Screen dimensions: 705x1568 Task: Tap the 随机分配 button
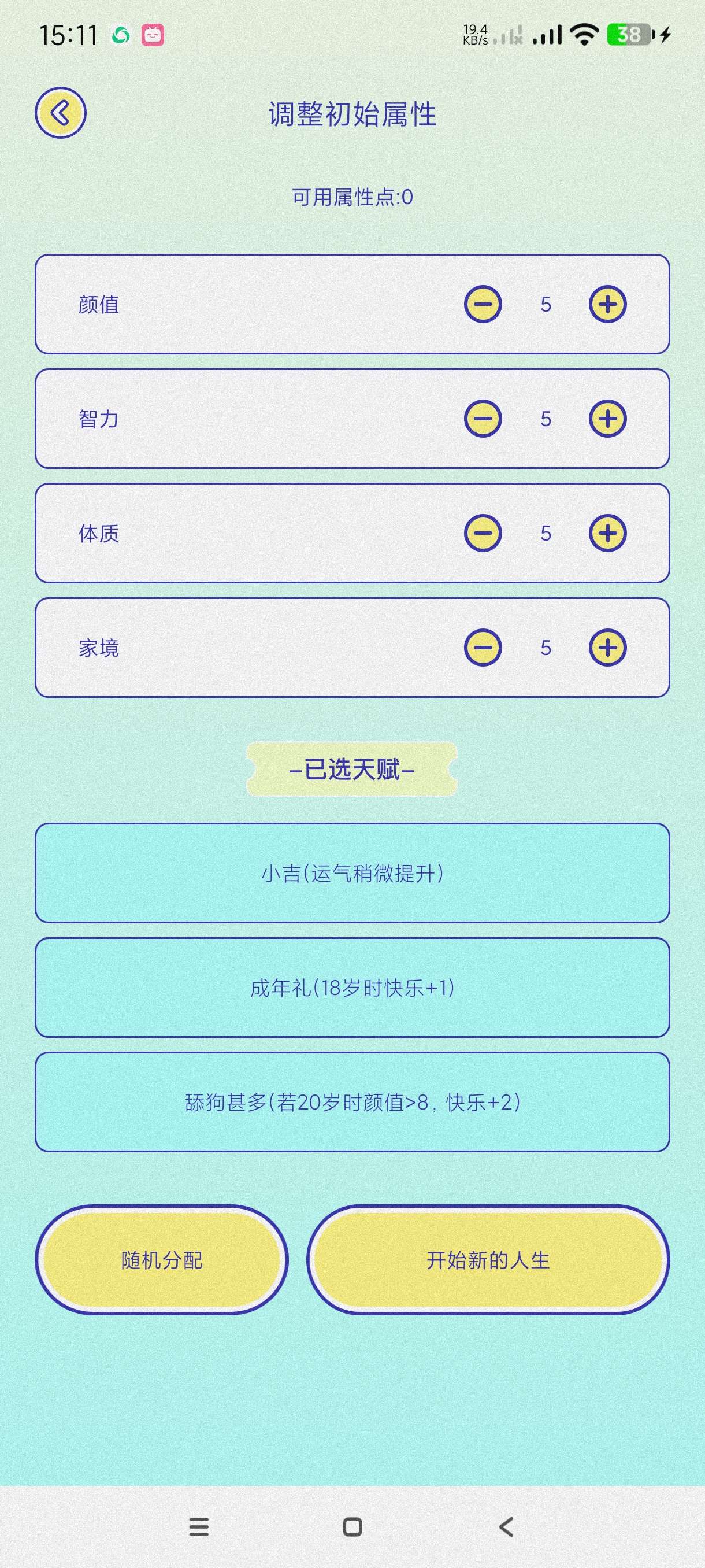pos(162,1259)
